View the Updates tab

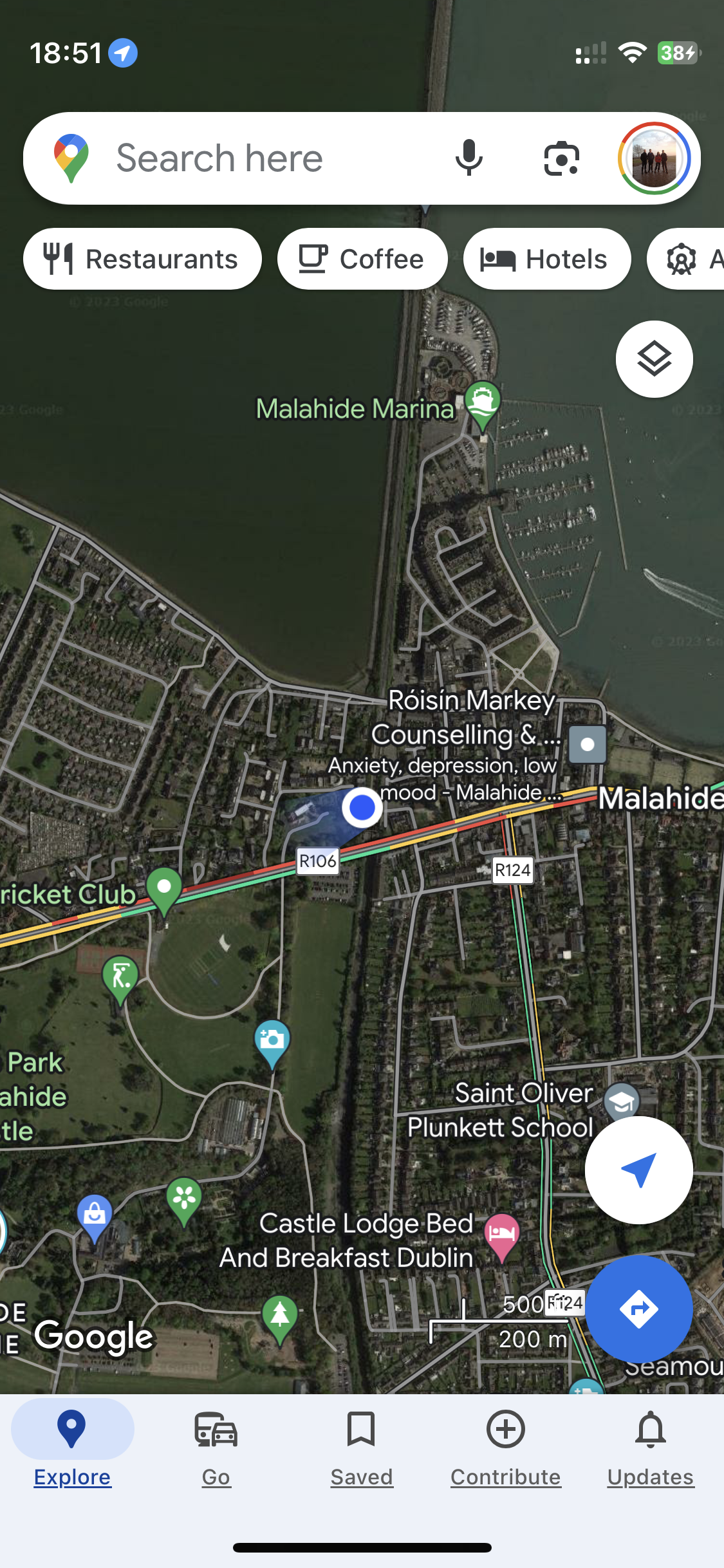point(651,1443)
